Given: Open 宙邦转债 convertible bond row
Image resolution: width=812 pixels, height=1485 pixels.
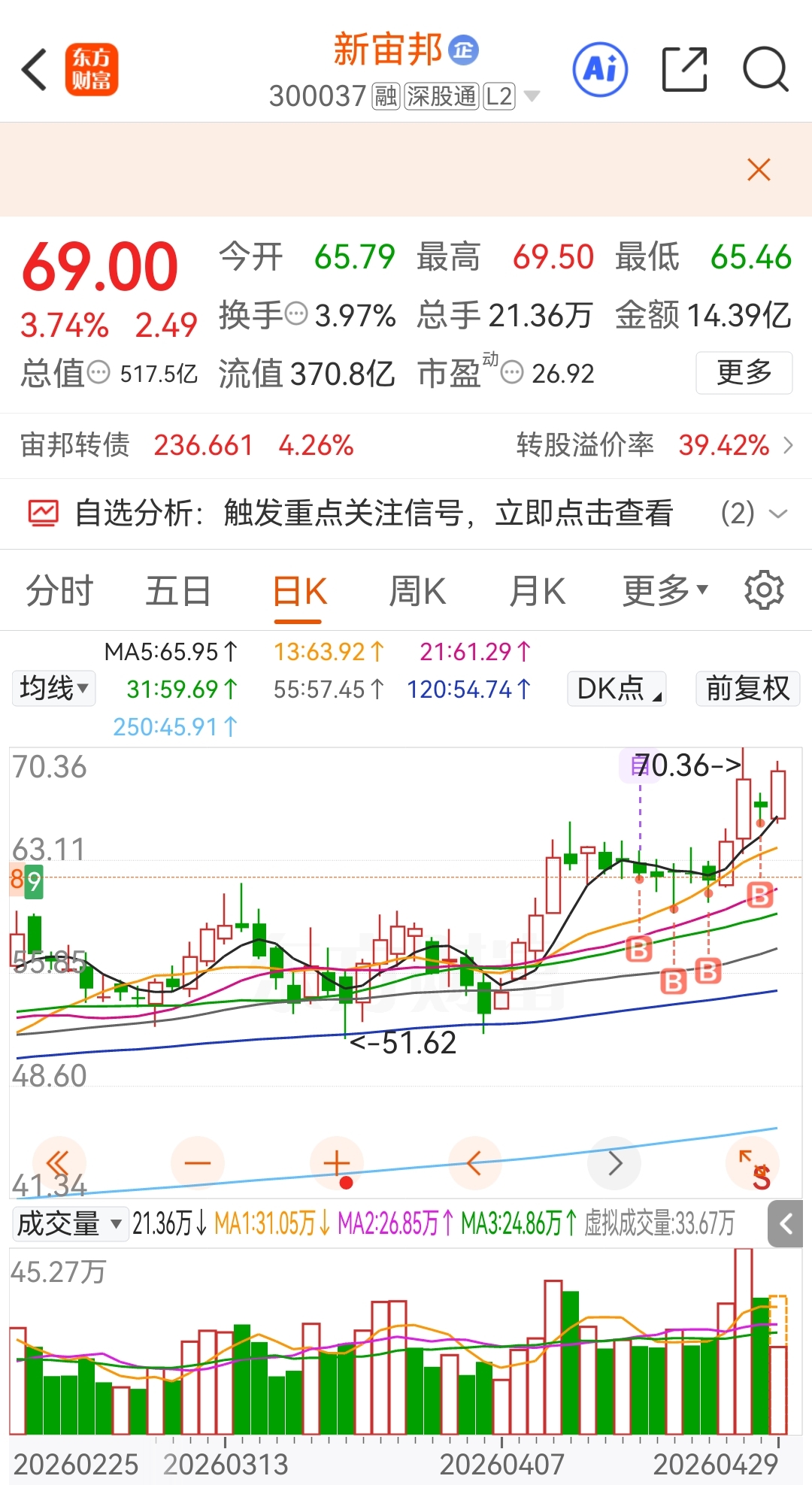Looking at the screenshot, I should tap(406, 445).
